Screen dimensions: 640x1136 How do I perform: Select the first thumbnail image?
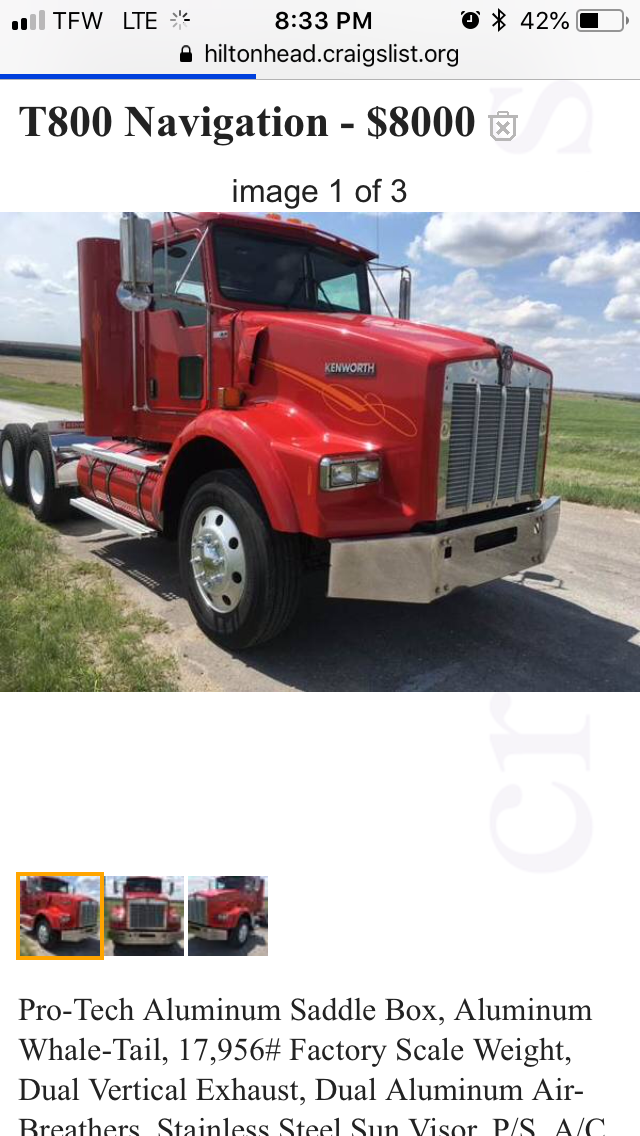pos(60,916)
